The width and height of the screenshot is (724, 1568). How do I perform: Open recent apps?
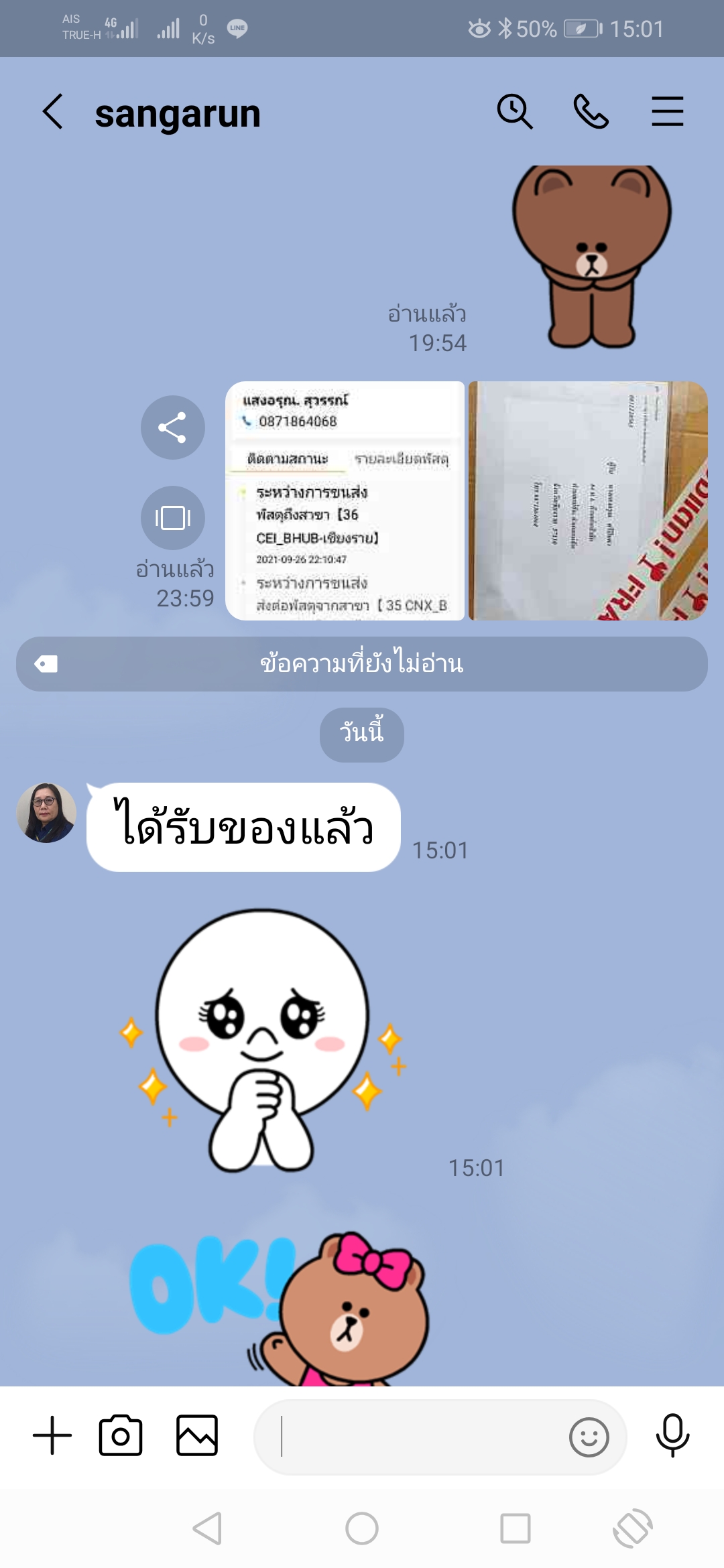click(x=515, y=1528)
